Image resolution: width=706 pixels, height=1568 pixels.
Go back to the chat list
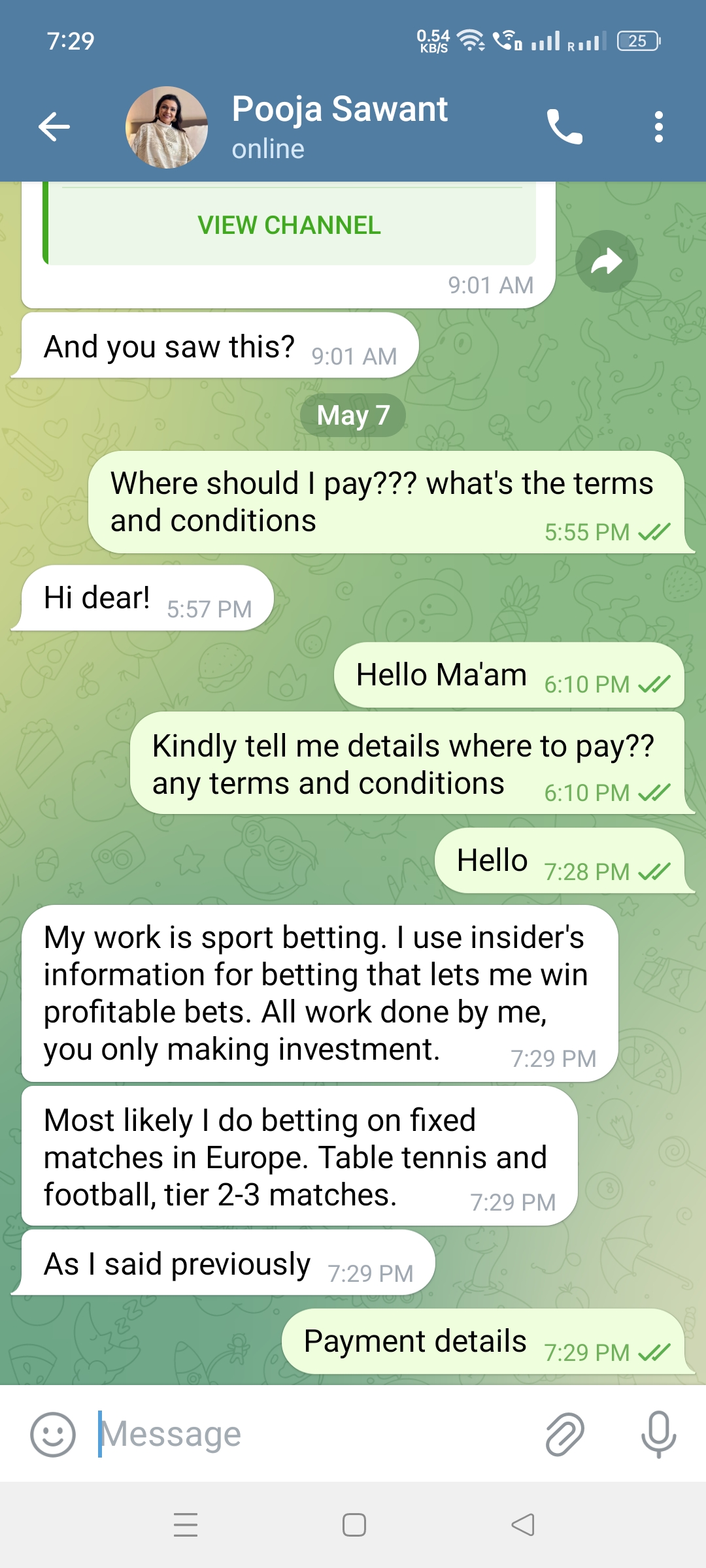(54, 127)
